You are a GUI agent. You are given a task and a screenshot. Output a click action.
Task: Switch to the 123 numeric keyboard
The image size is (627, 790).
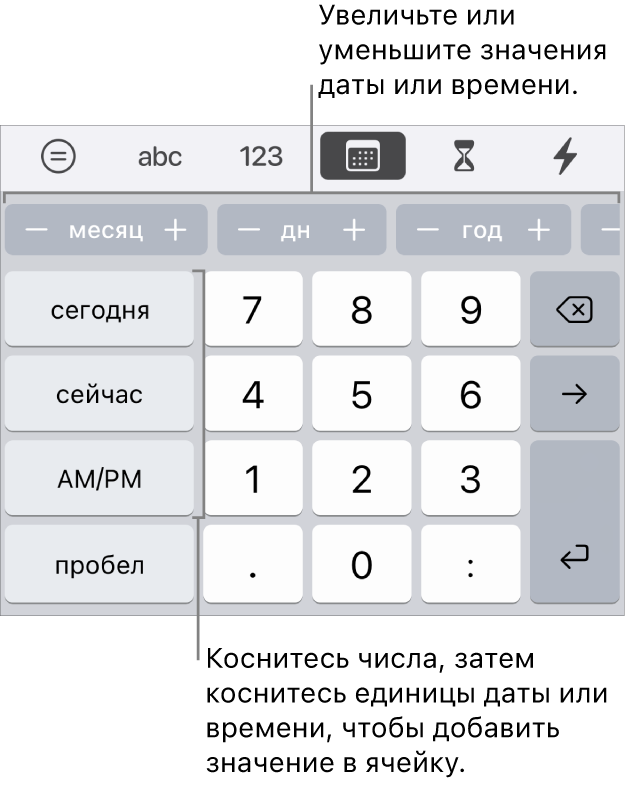(x=261, y=156)
